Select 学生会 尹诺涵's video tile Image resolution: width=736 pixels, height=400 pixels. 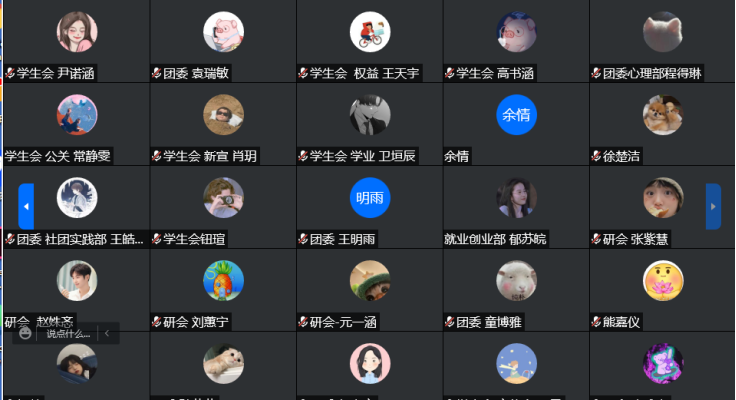76,32
